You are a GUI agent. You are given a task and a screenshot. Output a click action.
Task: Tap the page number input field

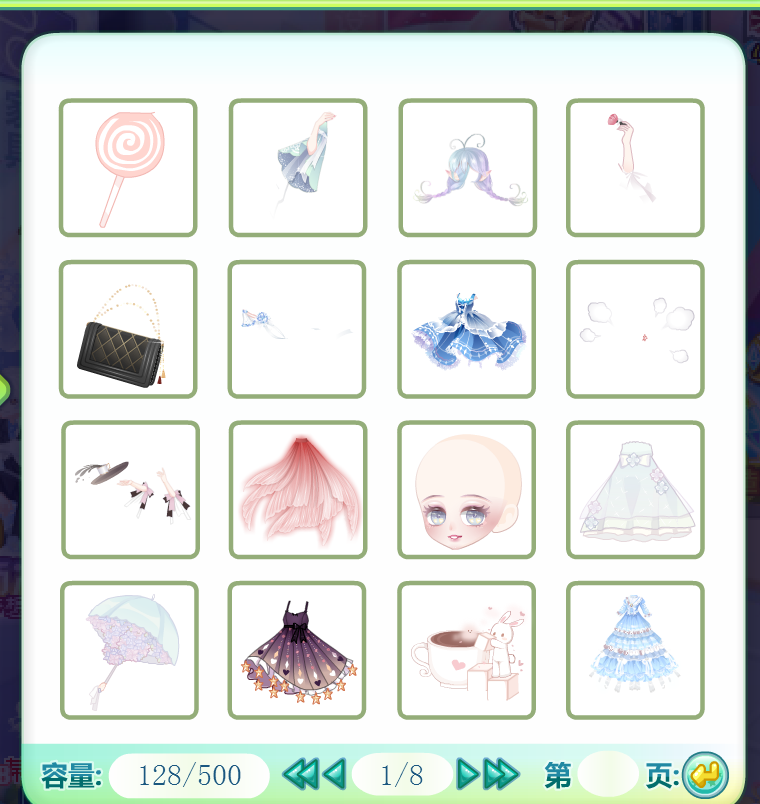click(608, 774)
